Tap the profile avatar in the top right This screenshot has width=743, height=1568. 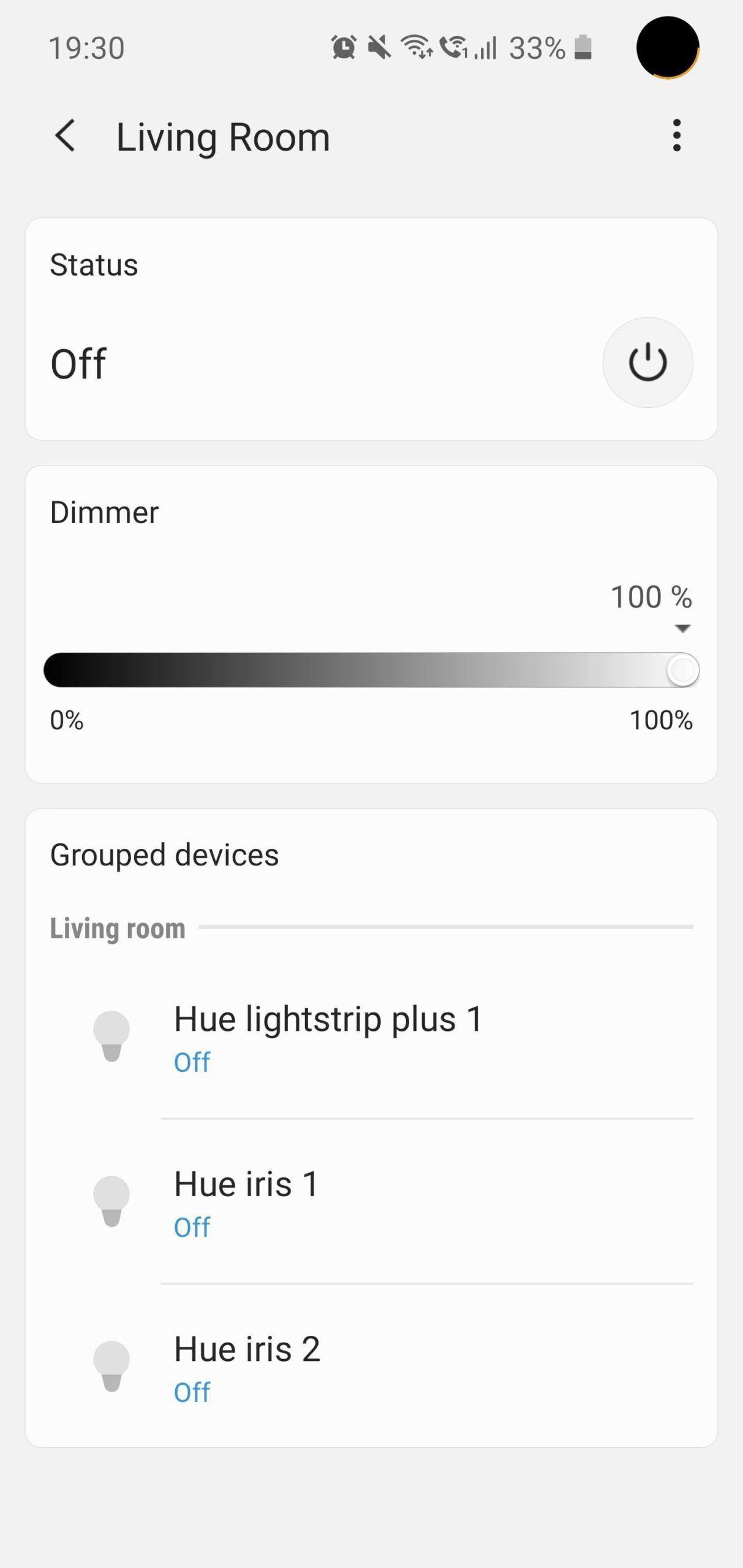click(667, 50)
